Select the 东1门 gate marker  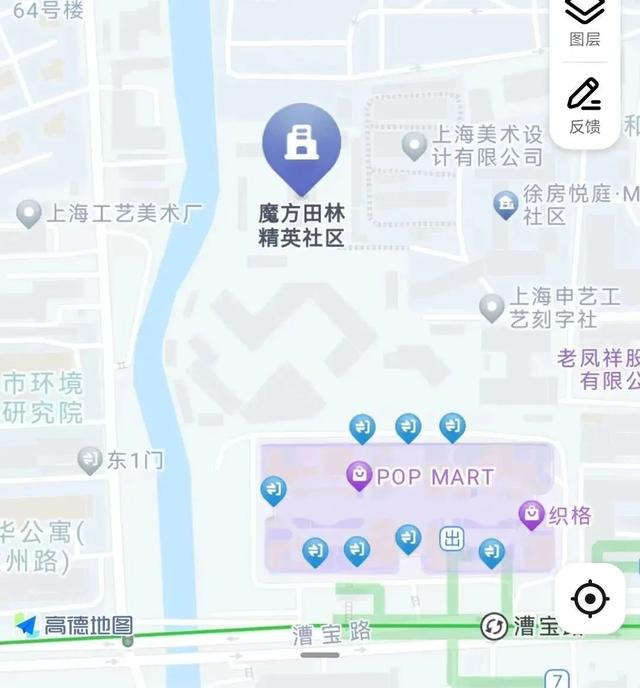coord(90,460)
